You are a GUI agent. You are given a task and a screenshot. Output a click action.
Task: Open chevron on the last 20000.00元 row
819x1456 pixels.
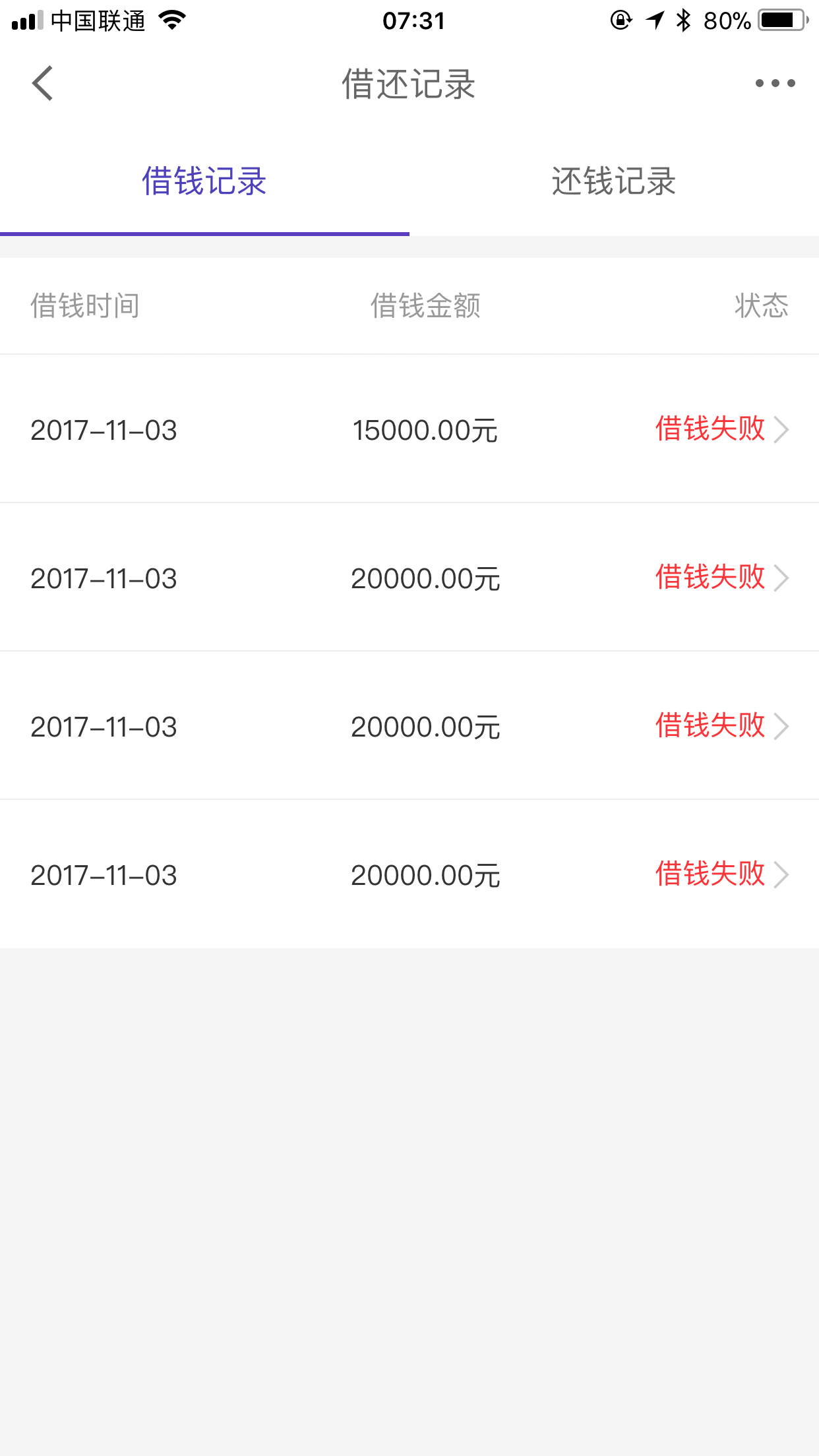[x=783, y=875]
